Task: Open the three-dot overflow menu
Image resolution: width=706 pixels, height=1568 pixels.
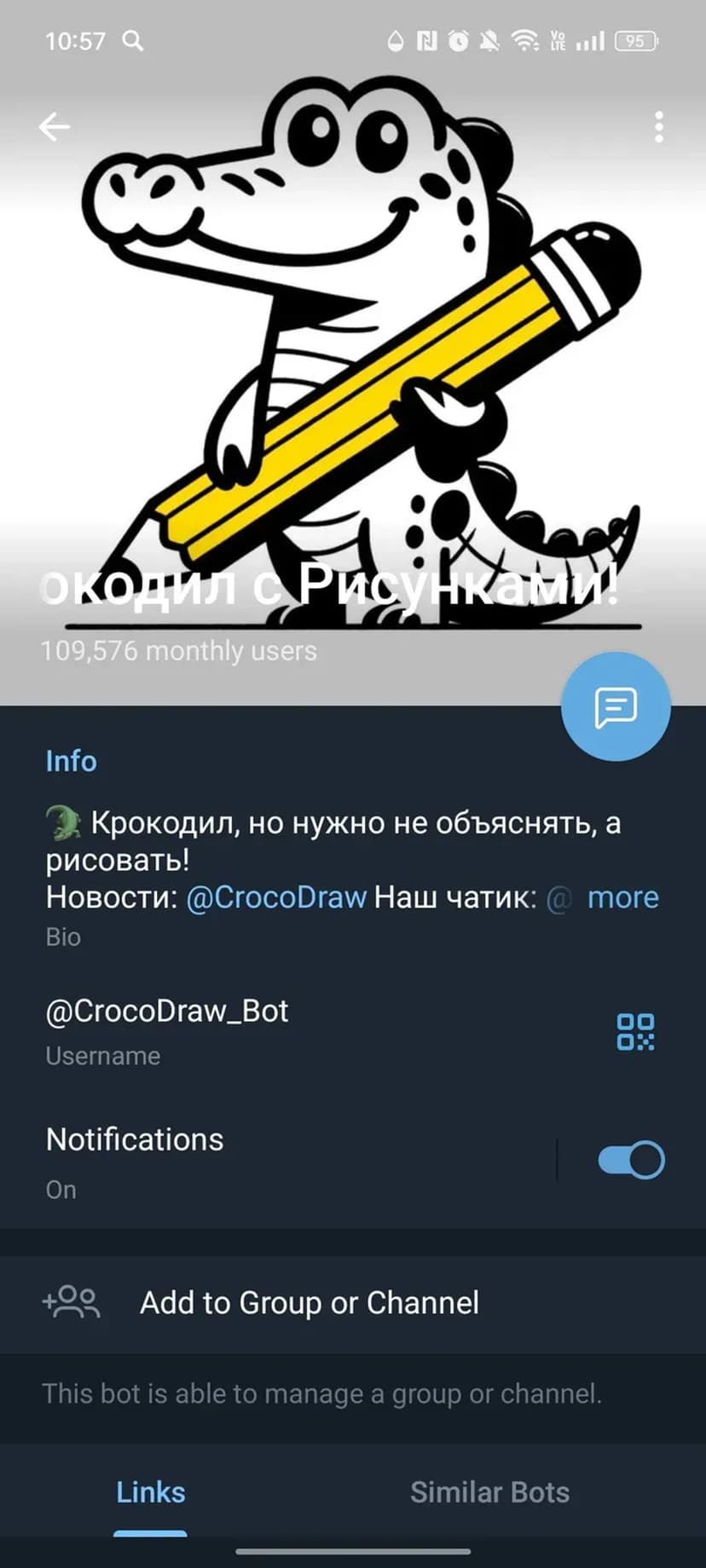Action: [658, 127]
